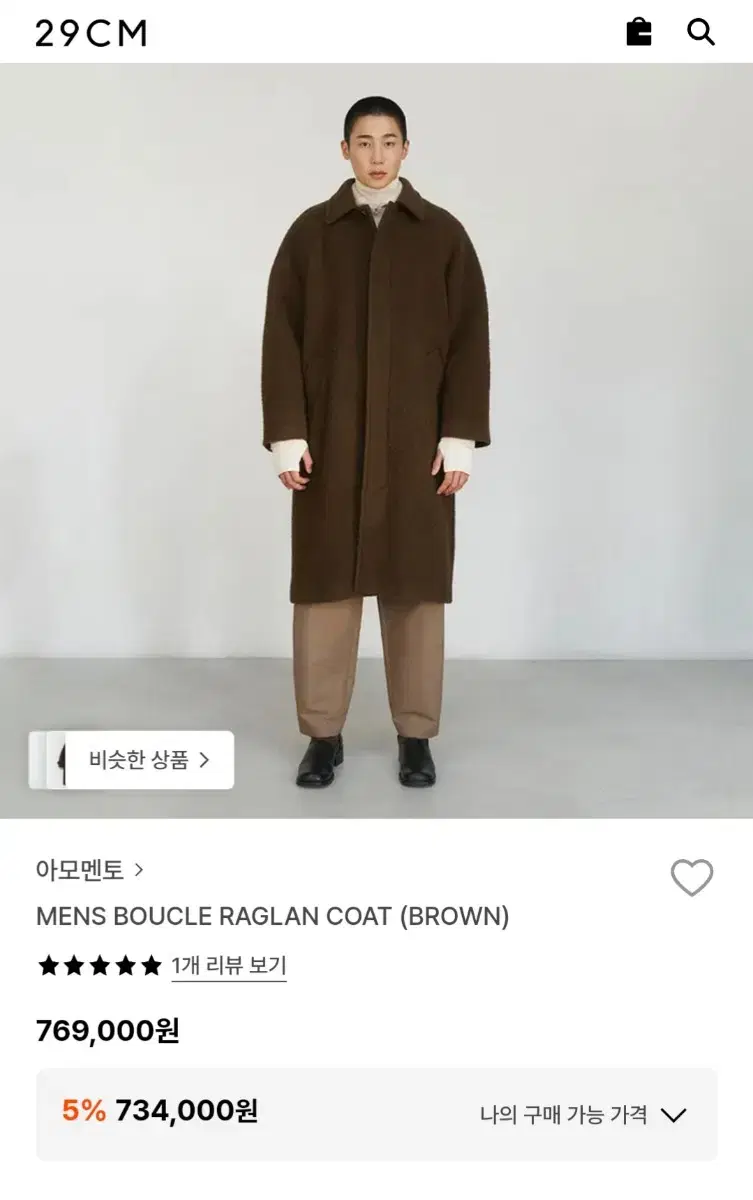Tap the magnifying glass search icon
The image size is (753, 1200).
[701, 32]
